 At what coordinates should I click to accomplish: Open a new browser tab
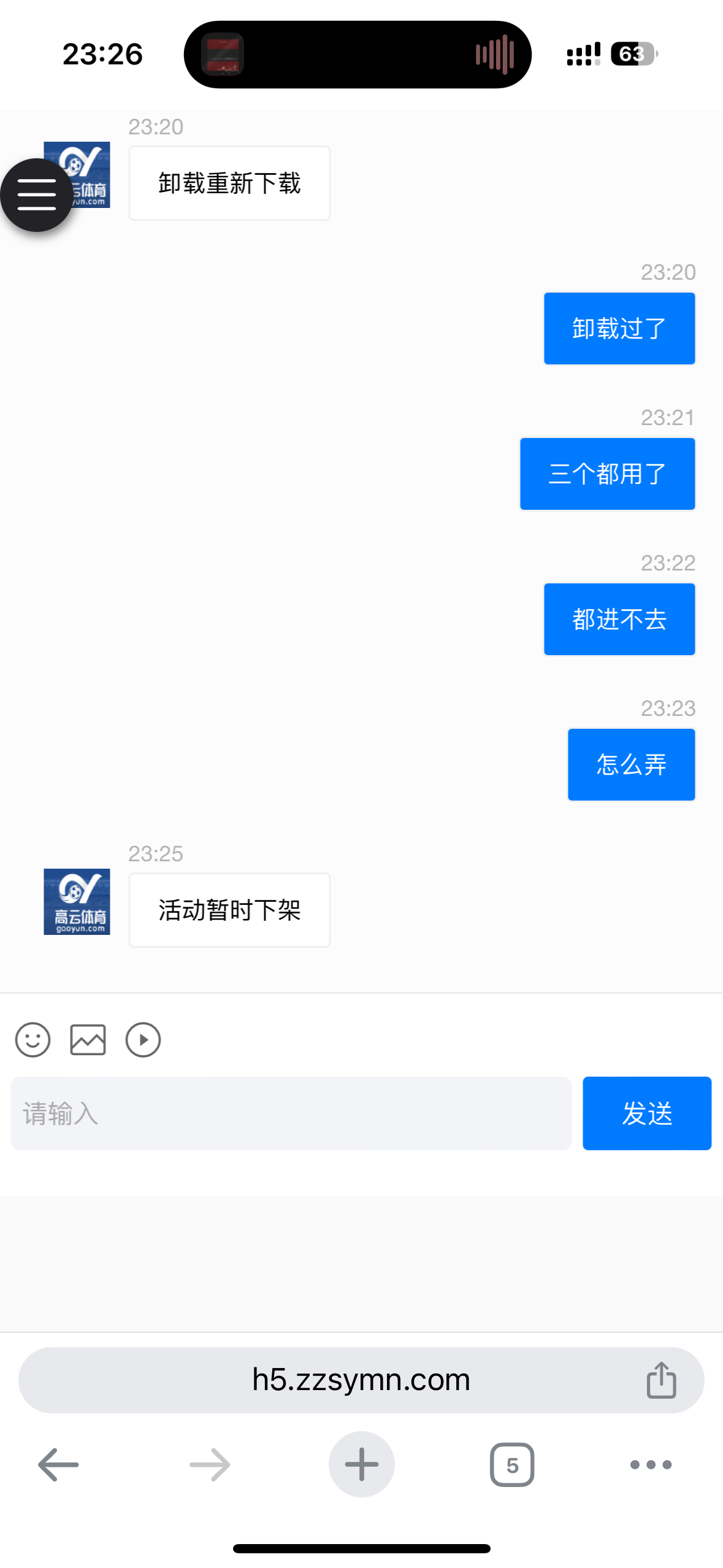[361, 1464]
